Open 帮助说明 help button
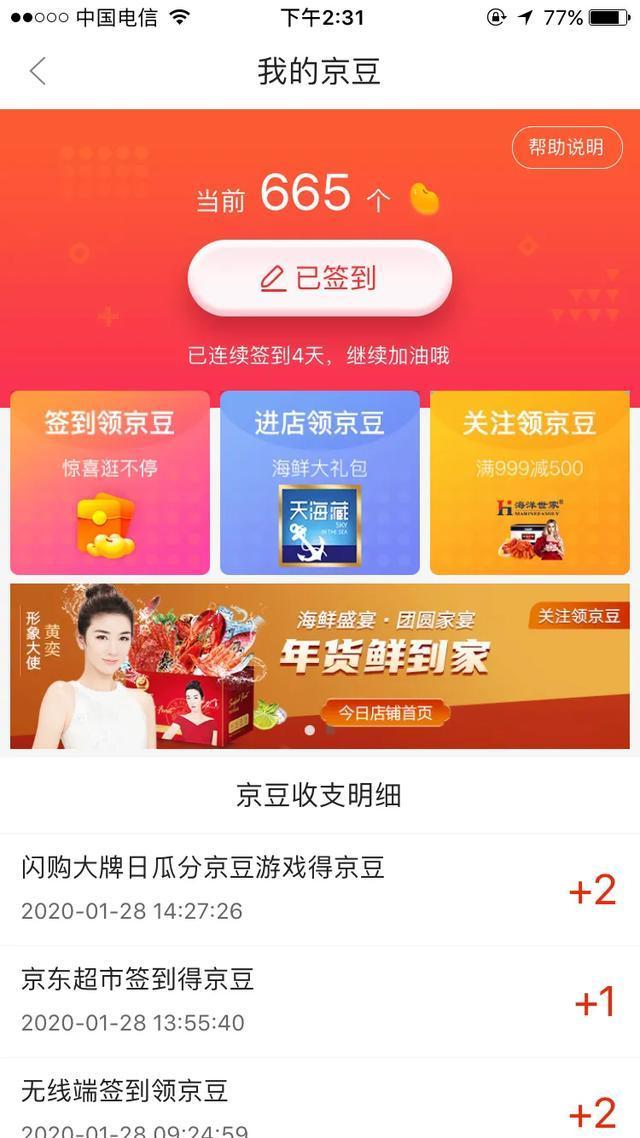Viewport: 640px width, 1138px height. tap(566, 148)
